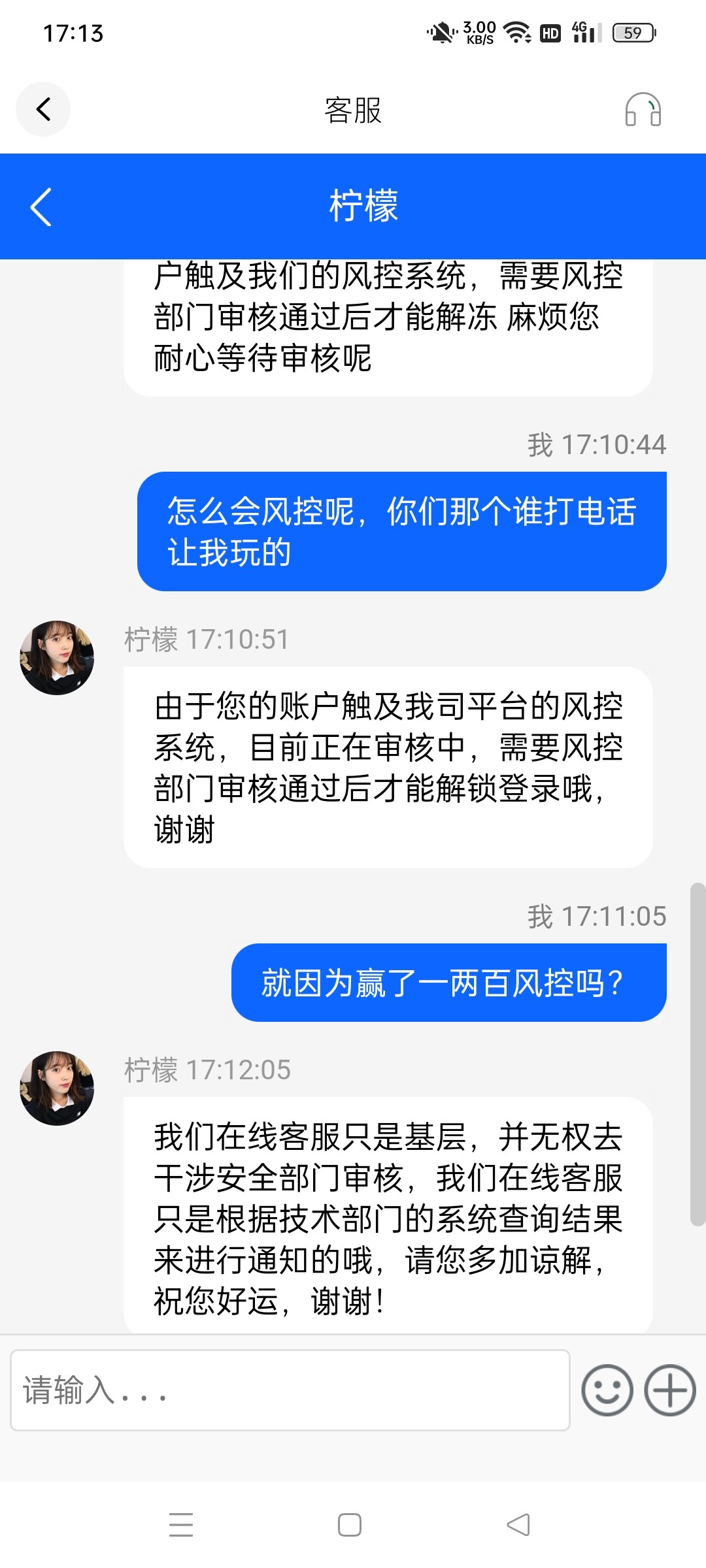Image resolution: width=706 pixels, height=1568 pixels.
Task: Open the system recent apps menu
Action: [181, 1525]
